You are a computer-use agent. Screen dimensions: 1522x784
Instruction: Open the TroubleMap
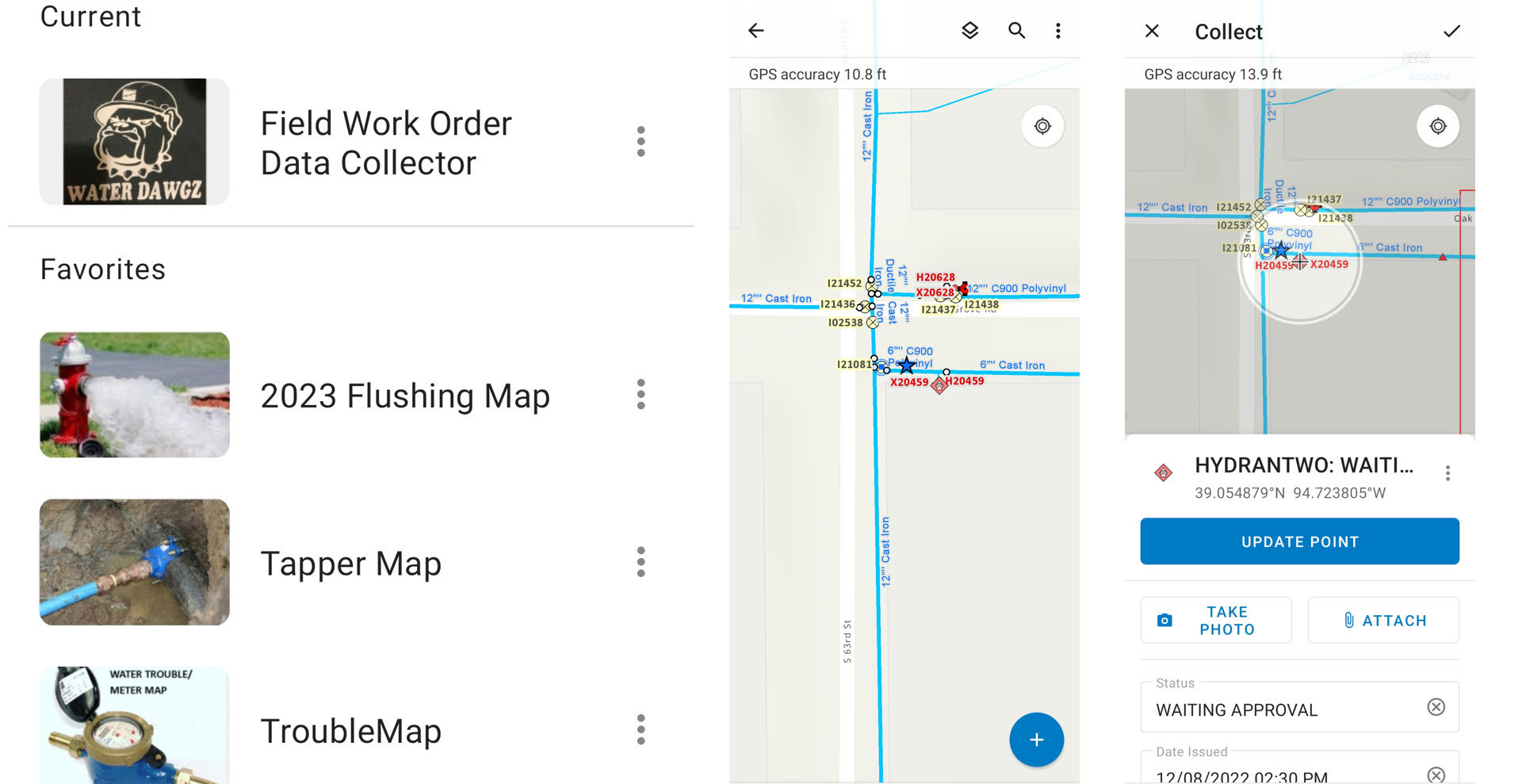tap(350, 731)
